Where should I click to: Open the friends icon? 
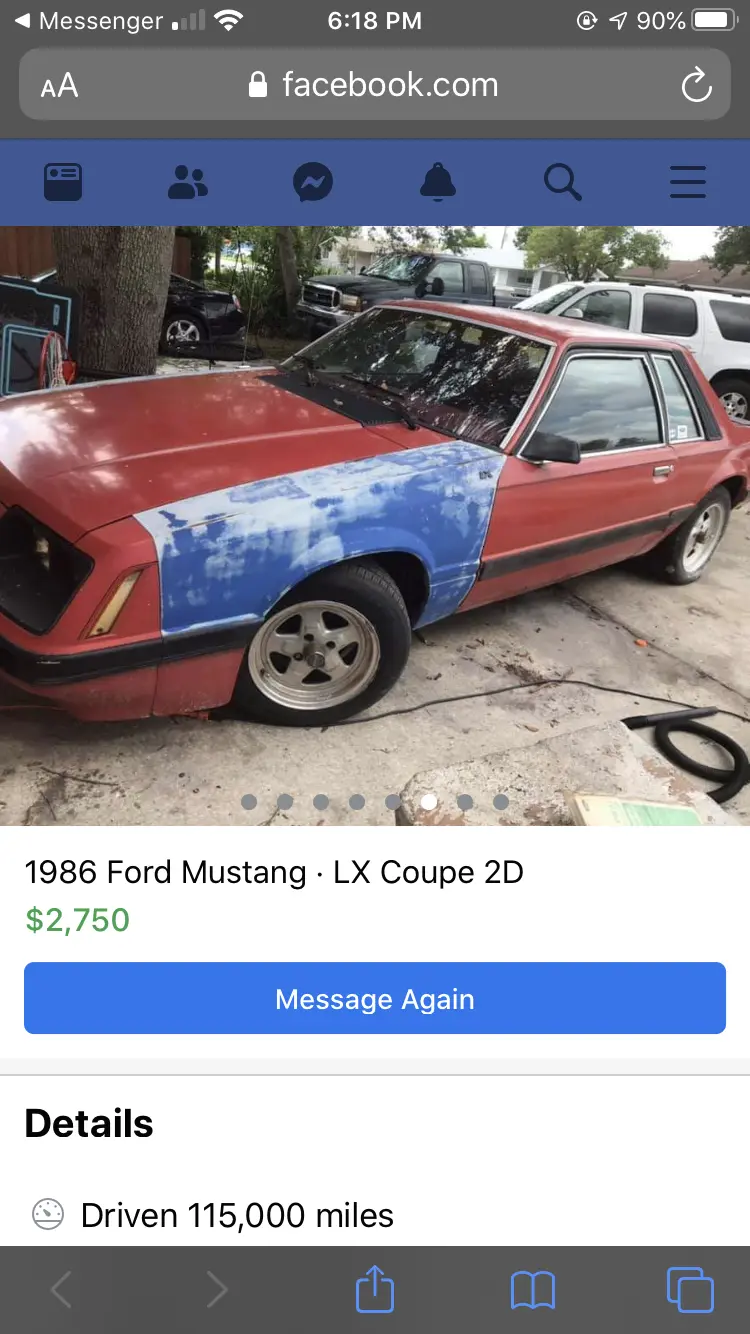[188, 183]
